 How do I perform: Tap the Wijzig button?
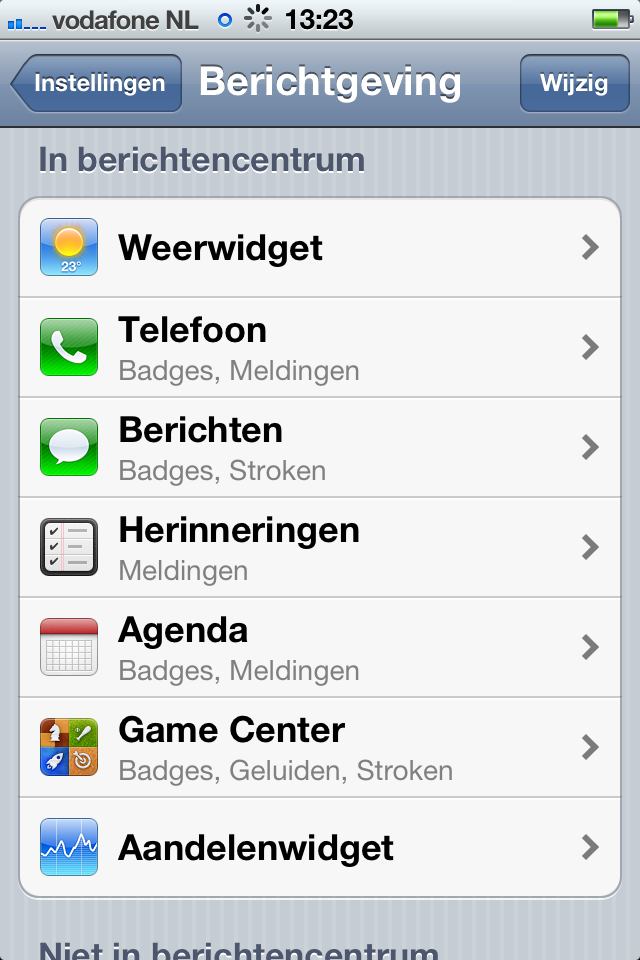(573, 83)
